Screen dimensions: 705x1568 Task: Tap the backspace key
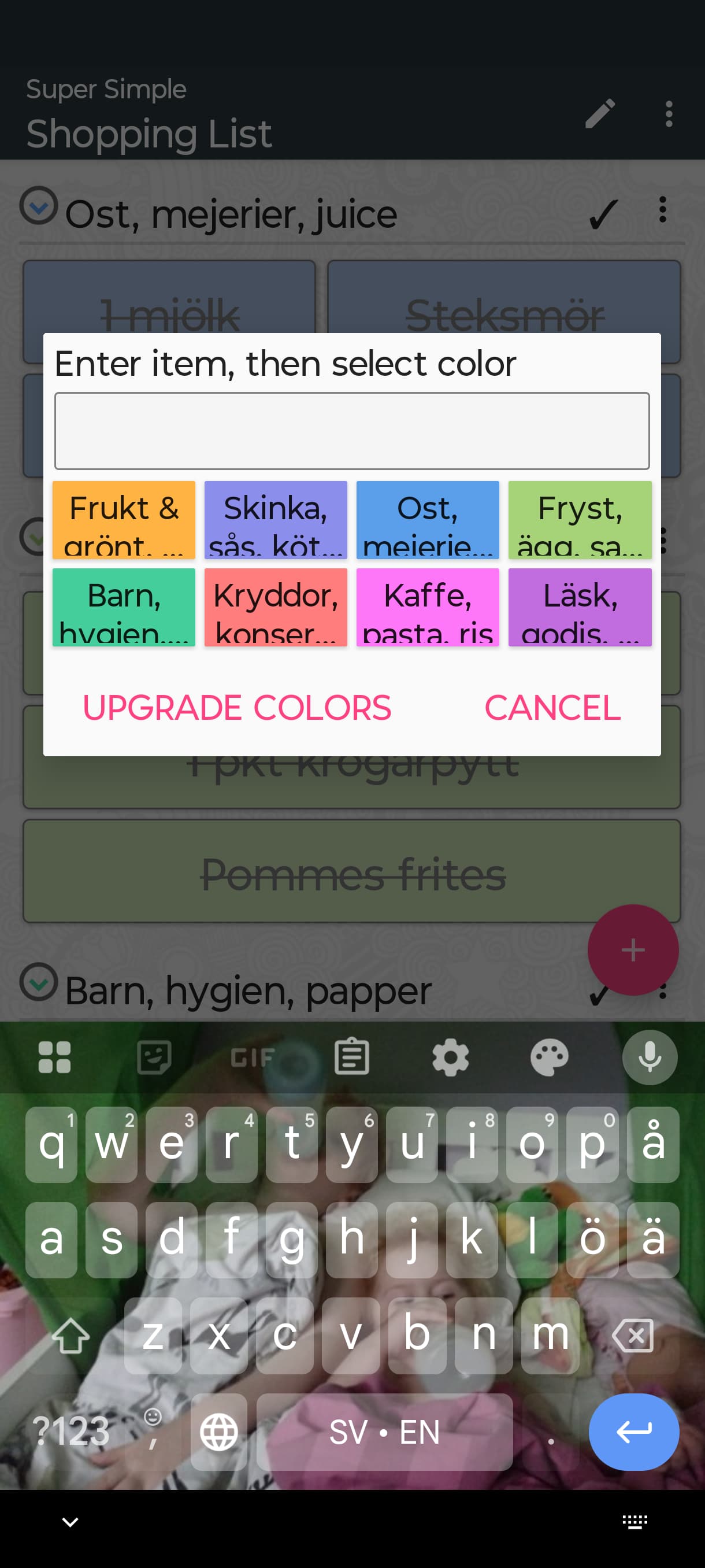click(x=633, y=1336)
